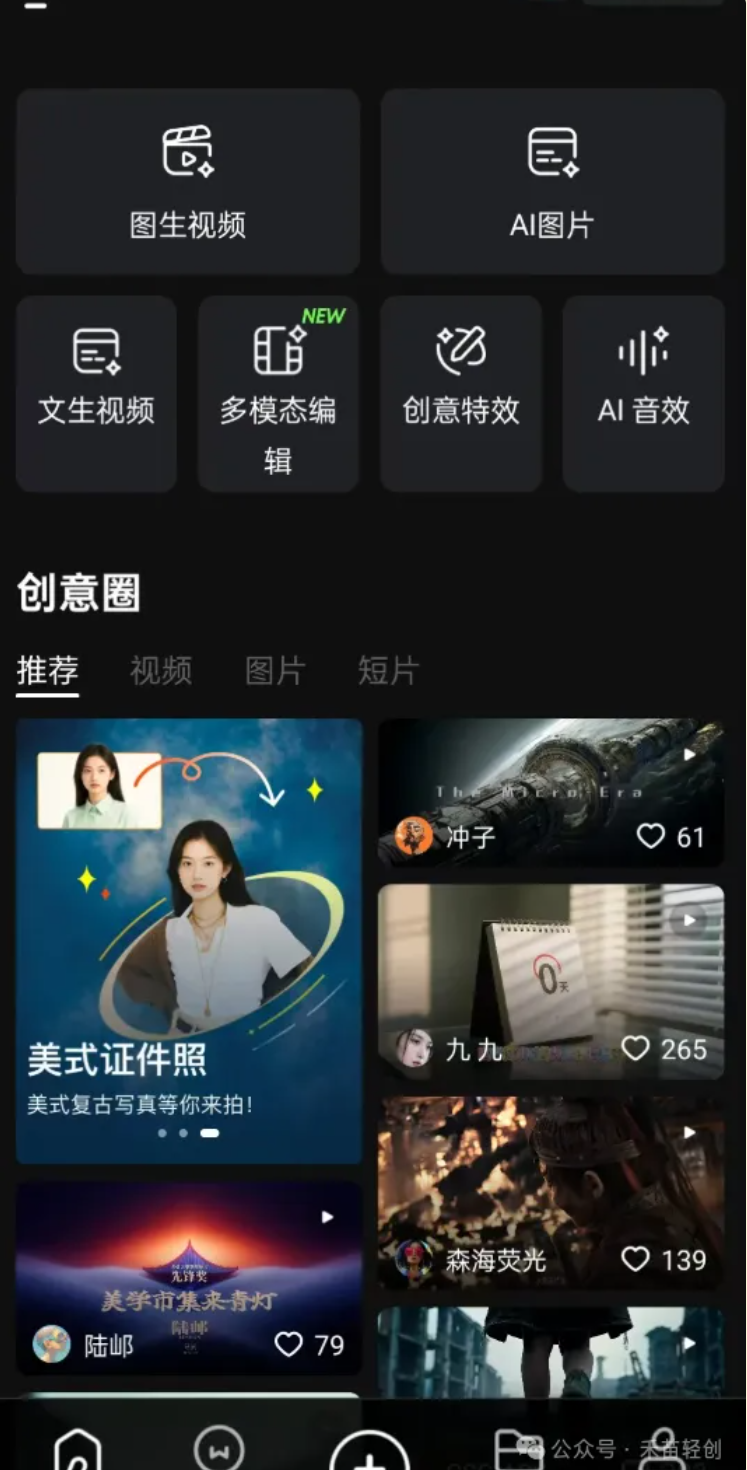Select the 文生视频 feature
This screenshot has width=747, height=1470.
pos(96,392)
